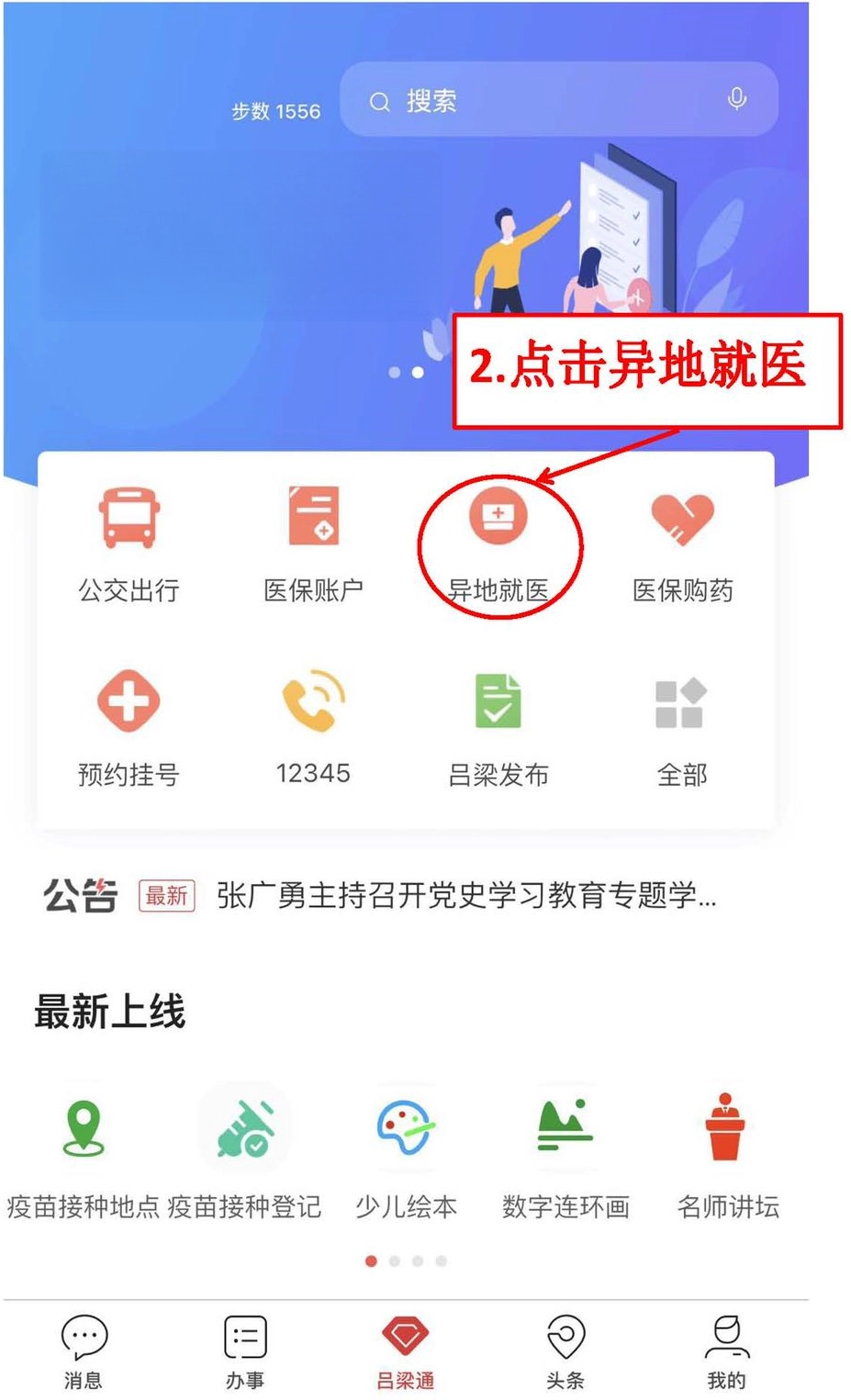
Task: Open 医保账户 medical insurance account
Action: coord(314,543)
